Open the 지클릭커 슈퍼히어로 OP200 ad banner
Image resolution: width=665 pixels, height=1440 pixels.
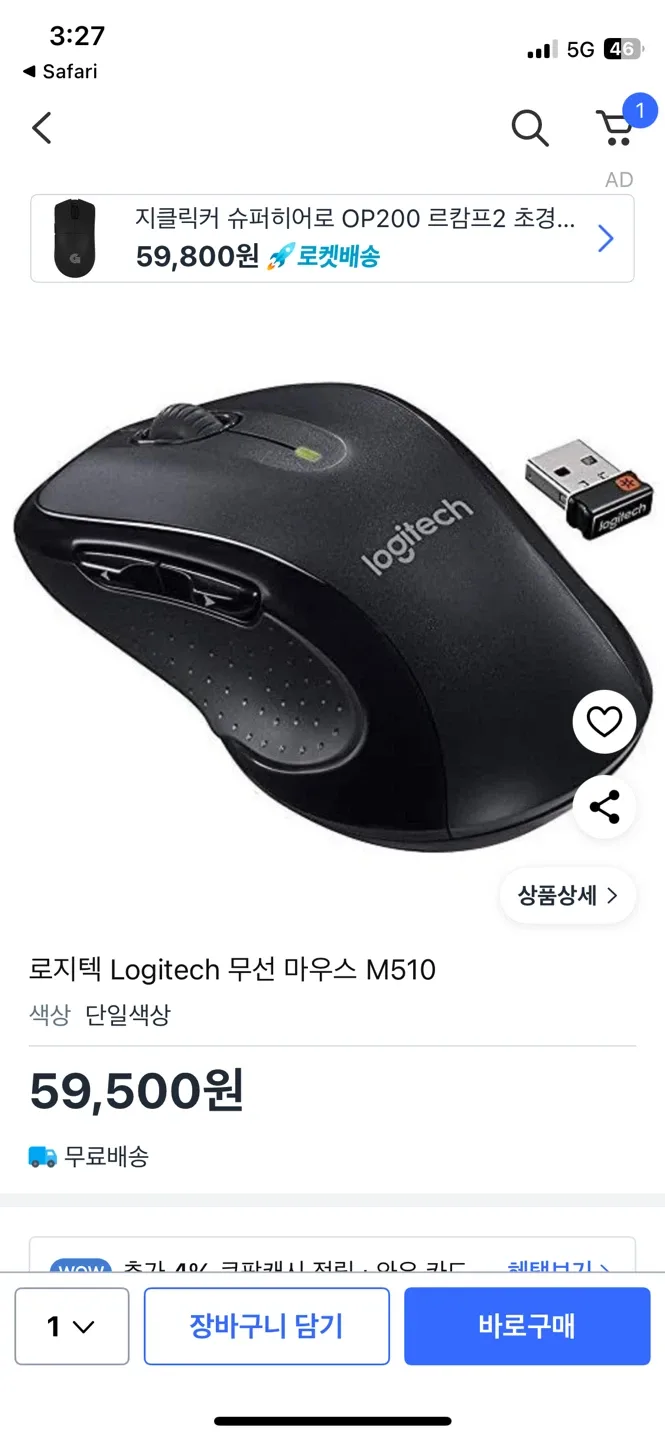(332, 238)
